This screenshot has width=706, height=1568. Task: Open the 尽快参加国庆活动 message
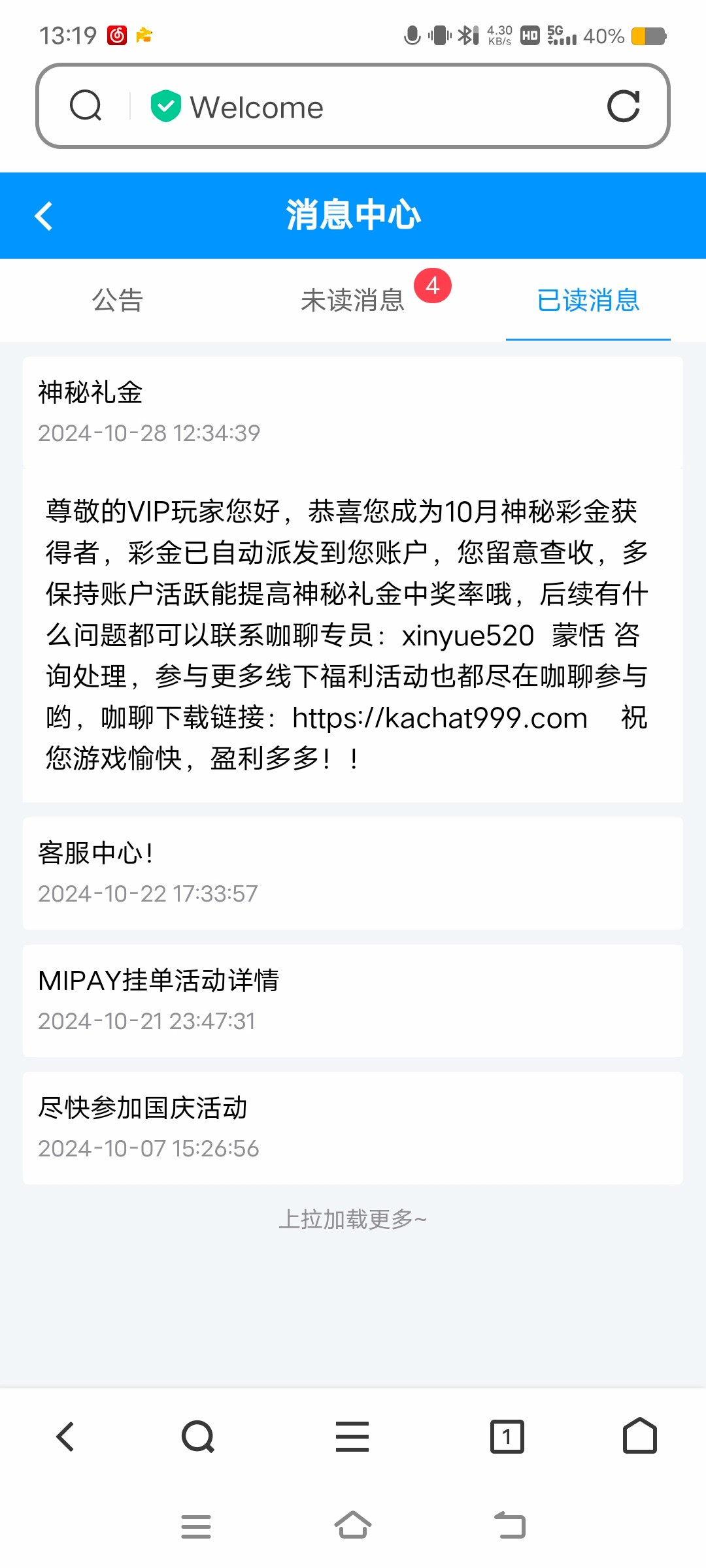[x=353, y=1128]
